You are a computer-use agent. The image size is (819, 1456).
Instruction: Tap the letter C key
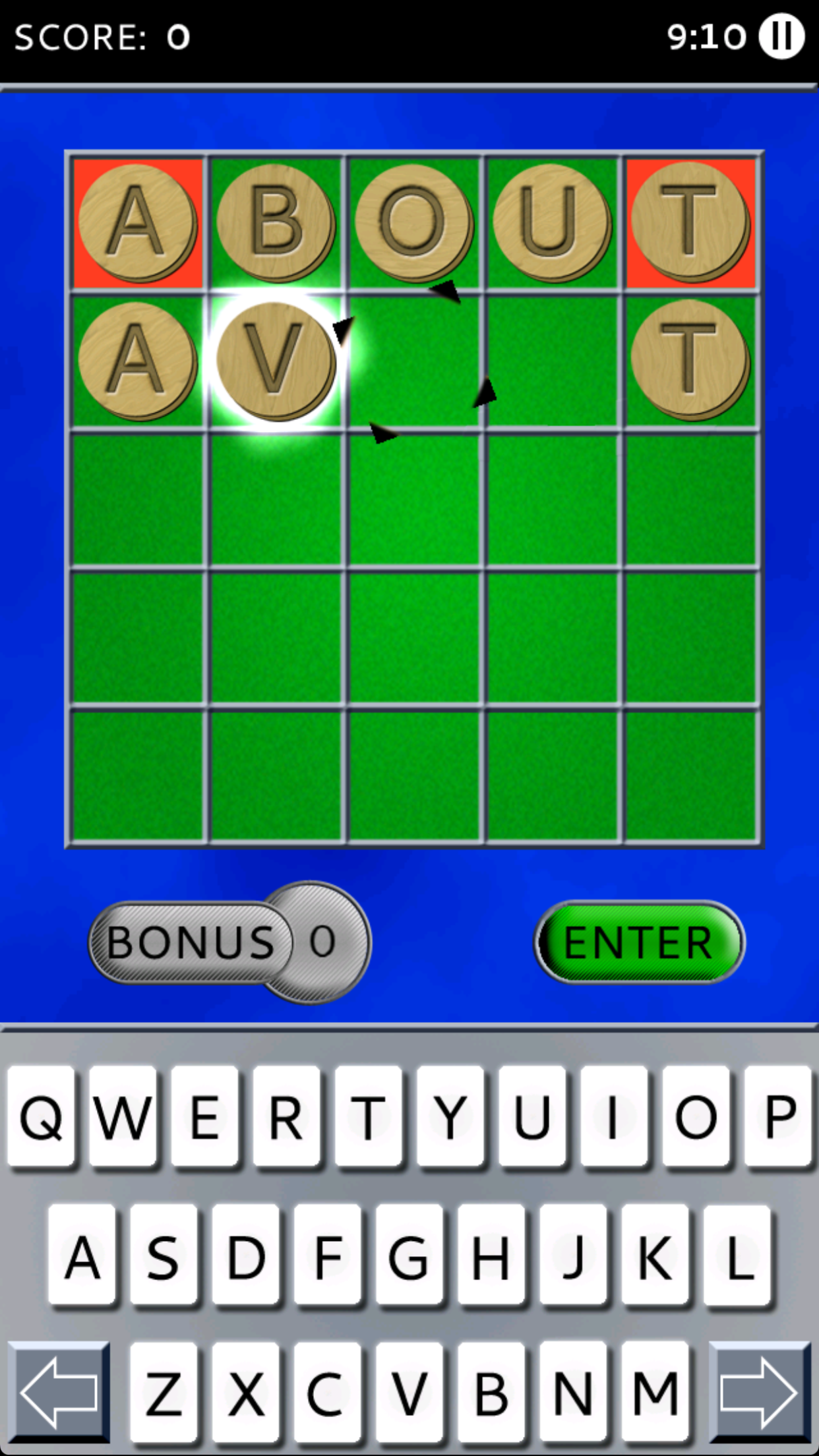(x=327, y=1391)
